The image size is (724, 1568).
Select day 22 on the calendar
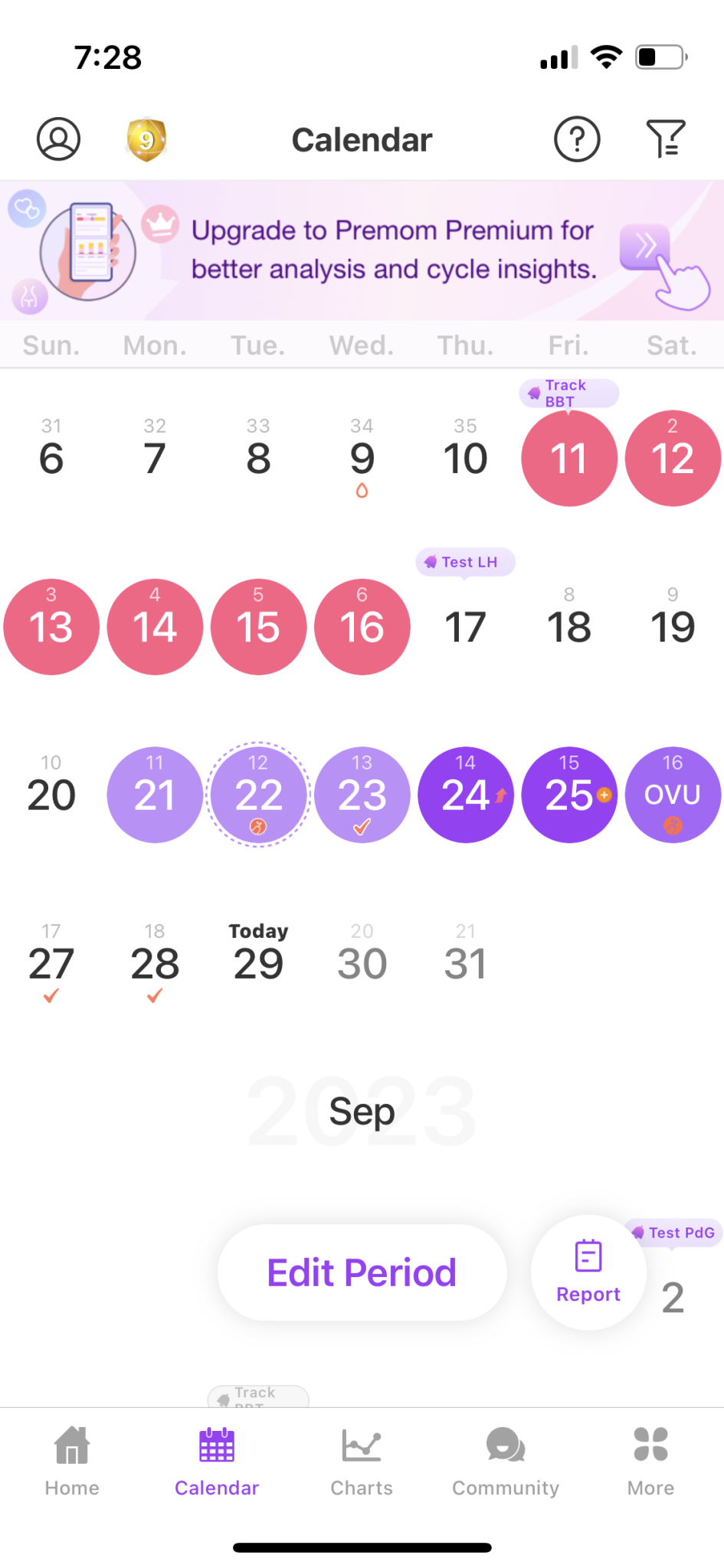click(258, 795)
